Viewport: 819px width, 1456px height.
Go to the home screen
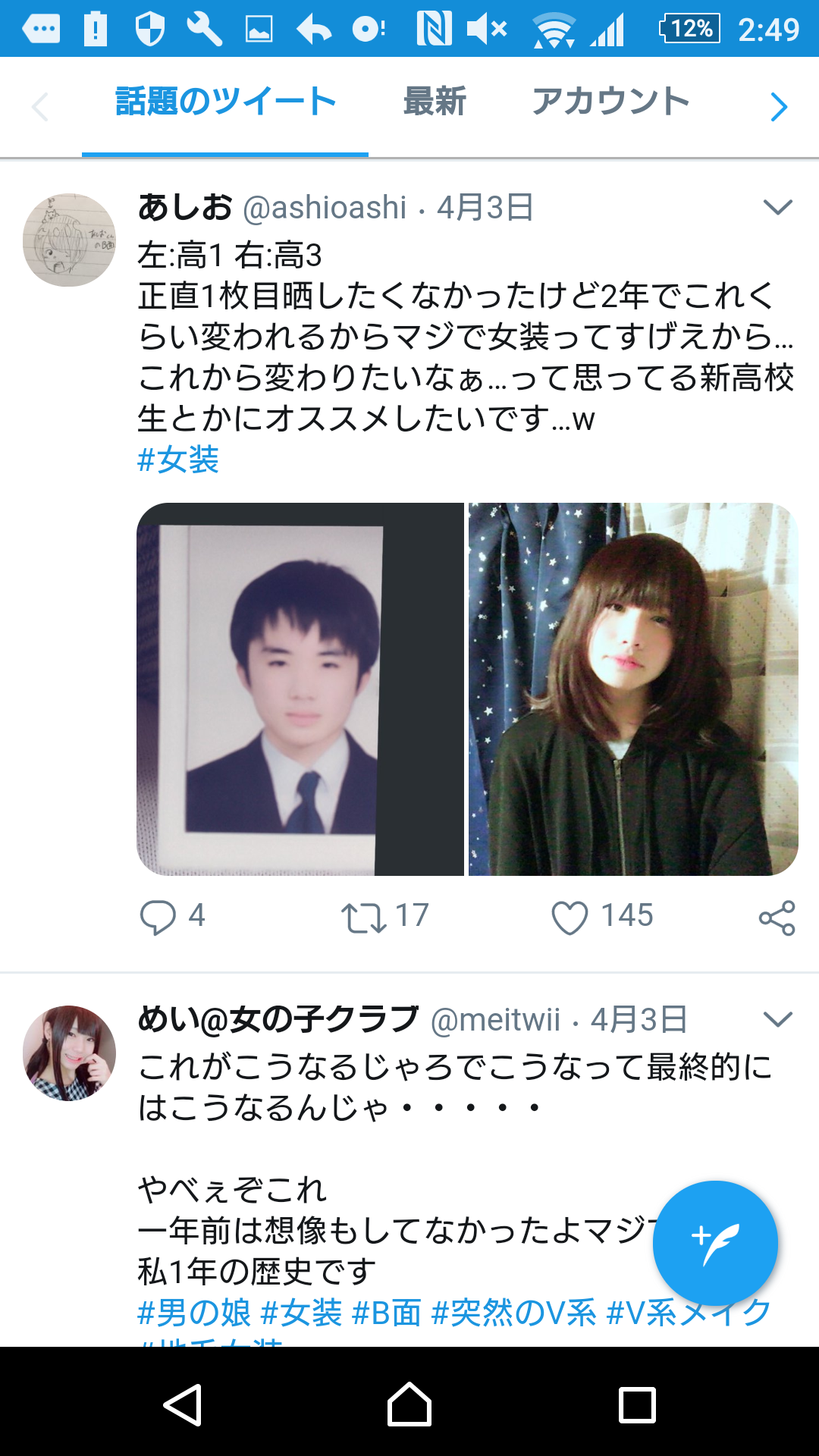click(x=409, y=1404)
